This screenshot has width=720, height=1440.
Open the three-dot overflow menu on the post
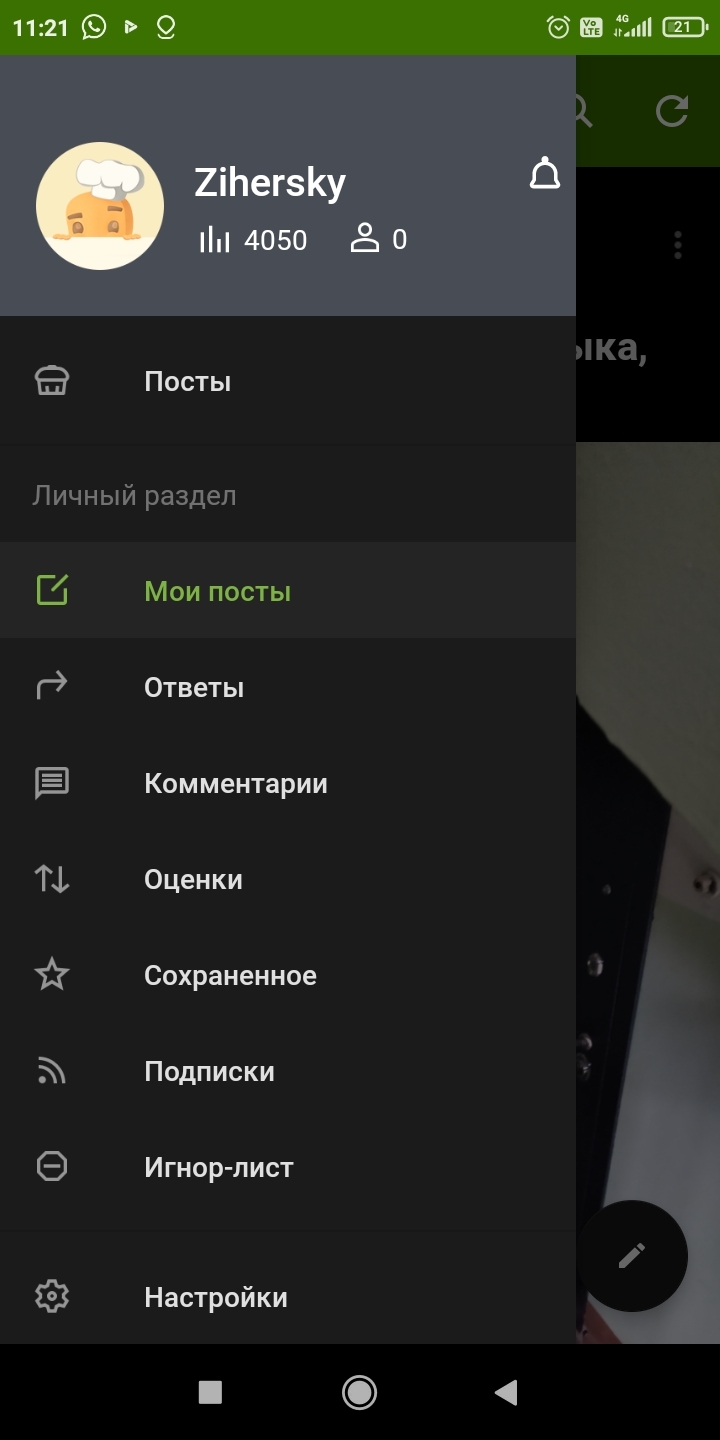[678, 245]
